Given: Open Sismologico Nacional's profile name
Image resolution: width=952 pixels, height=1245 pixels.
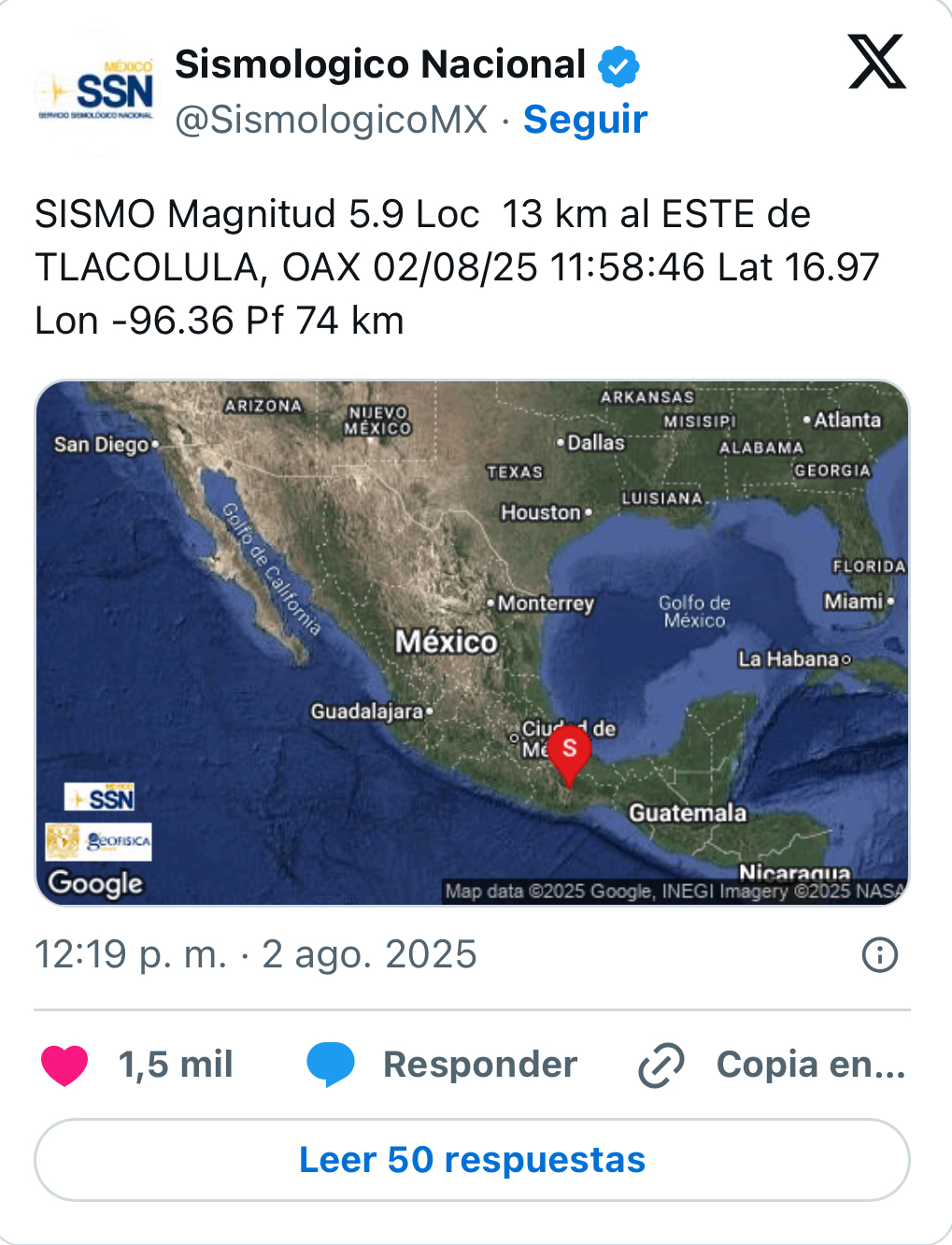Looking at the screenshot, I should point(380,64).
